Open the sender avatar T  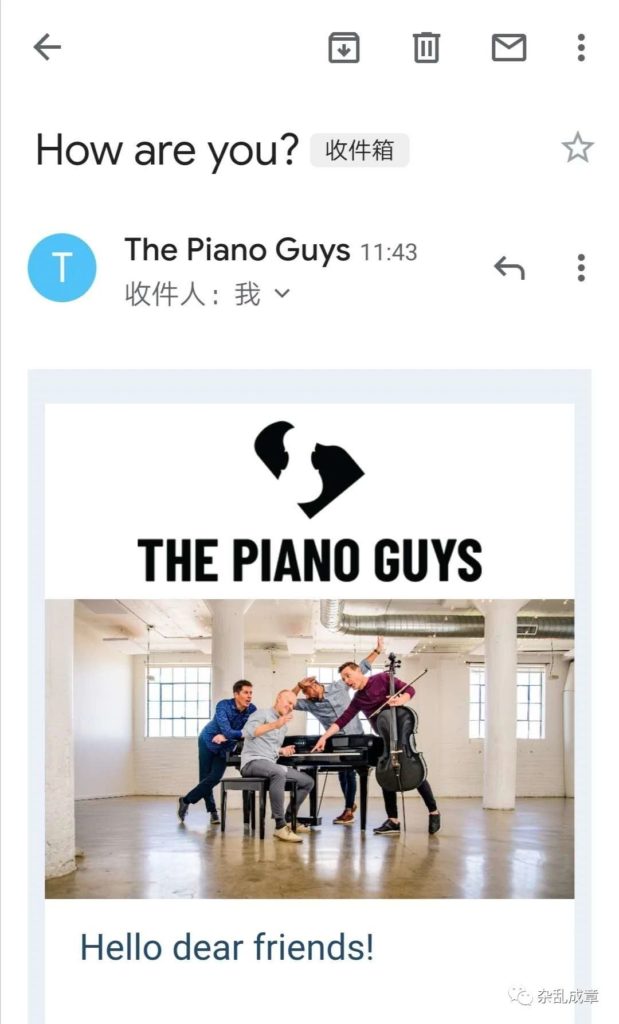pos(62,268)
